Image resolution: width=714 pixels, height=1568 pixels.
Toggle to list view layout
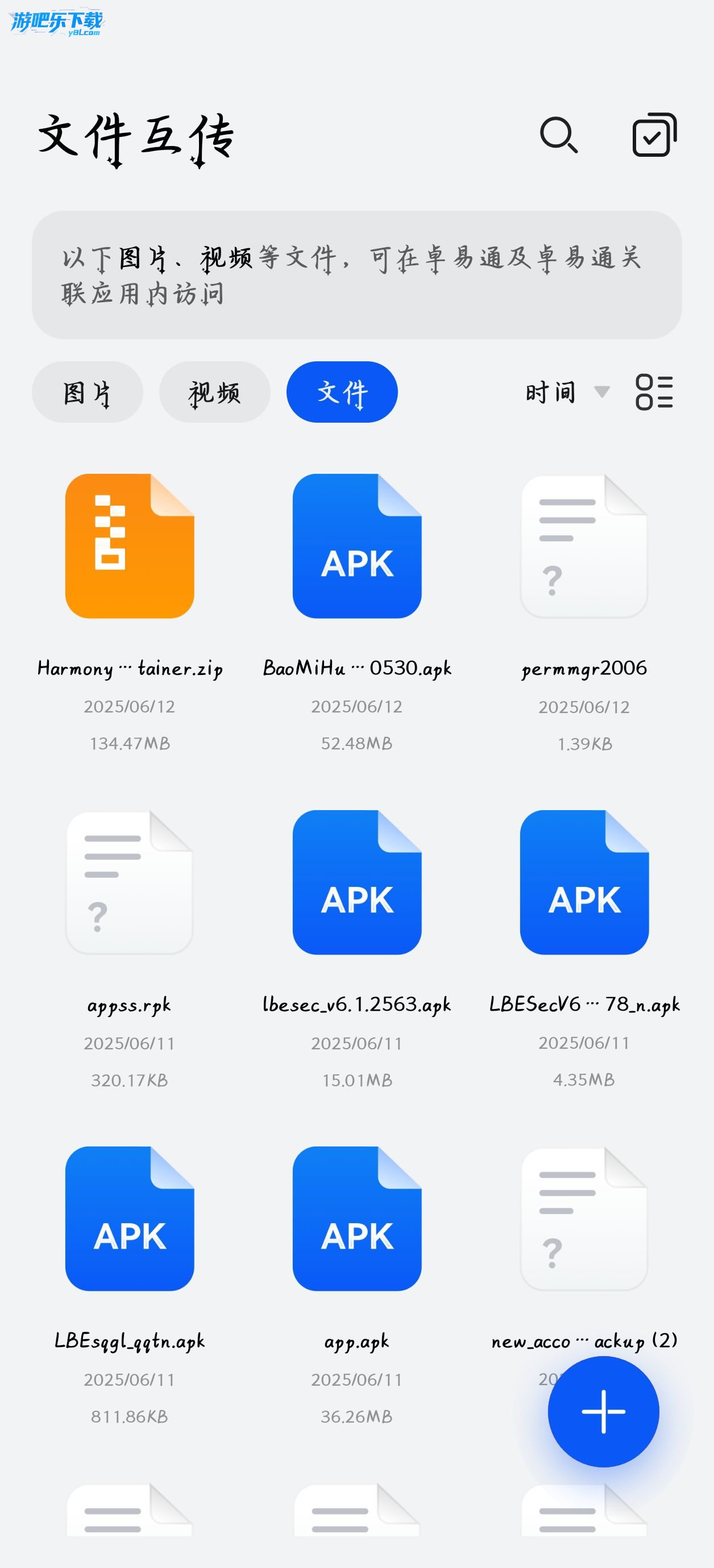pos(654,392)
